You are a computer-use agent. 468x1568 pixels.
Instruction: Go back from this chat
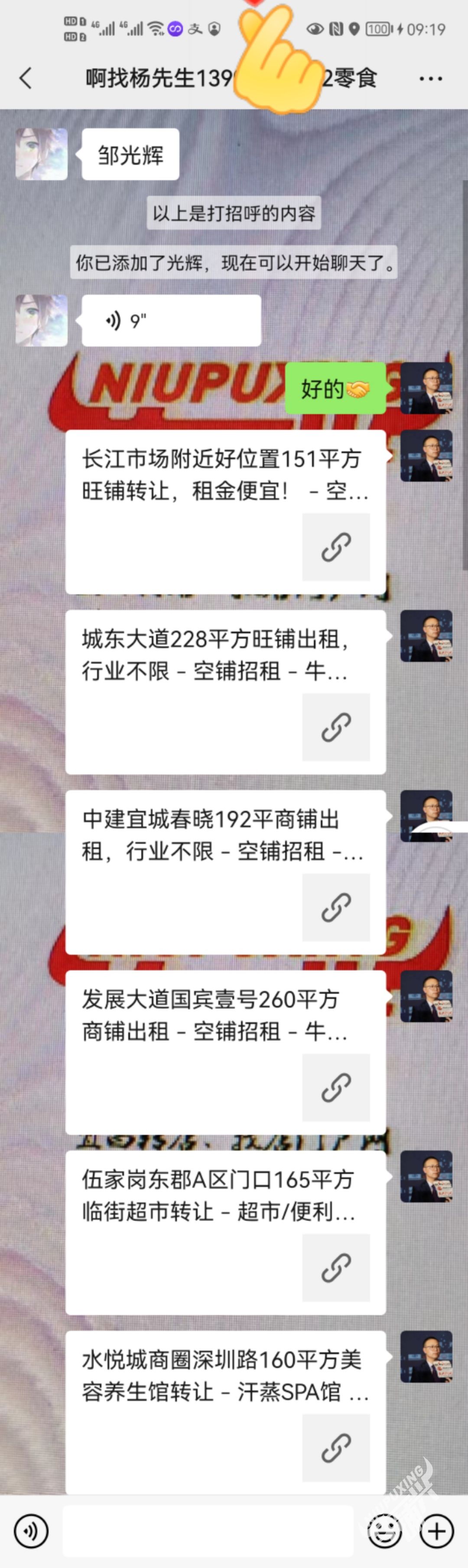pos(26,78)
